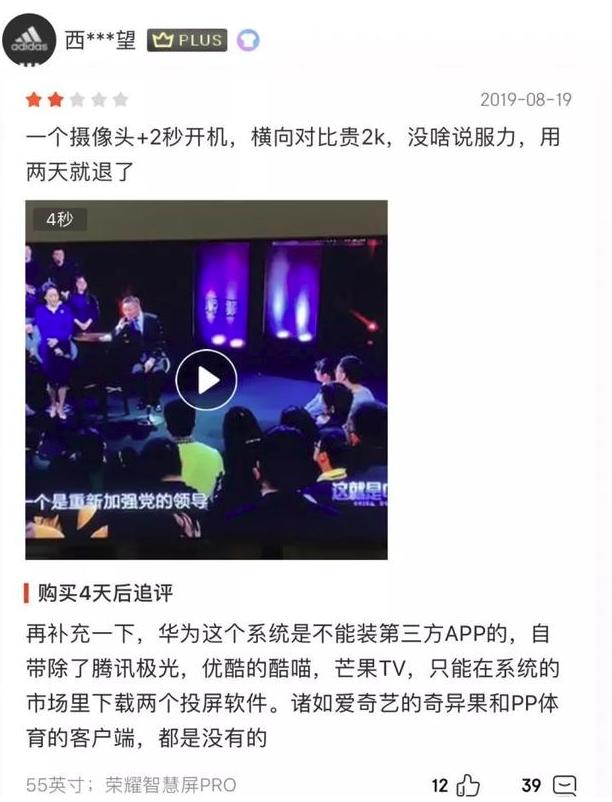
Task: Tap the PLUS membership badge
Action: click(x=188, y=41)
